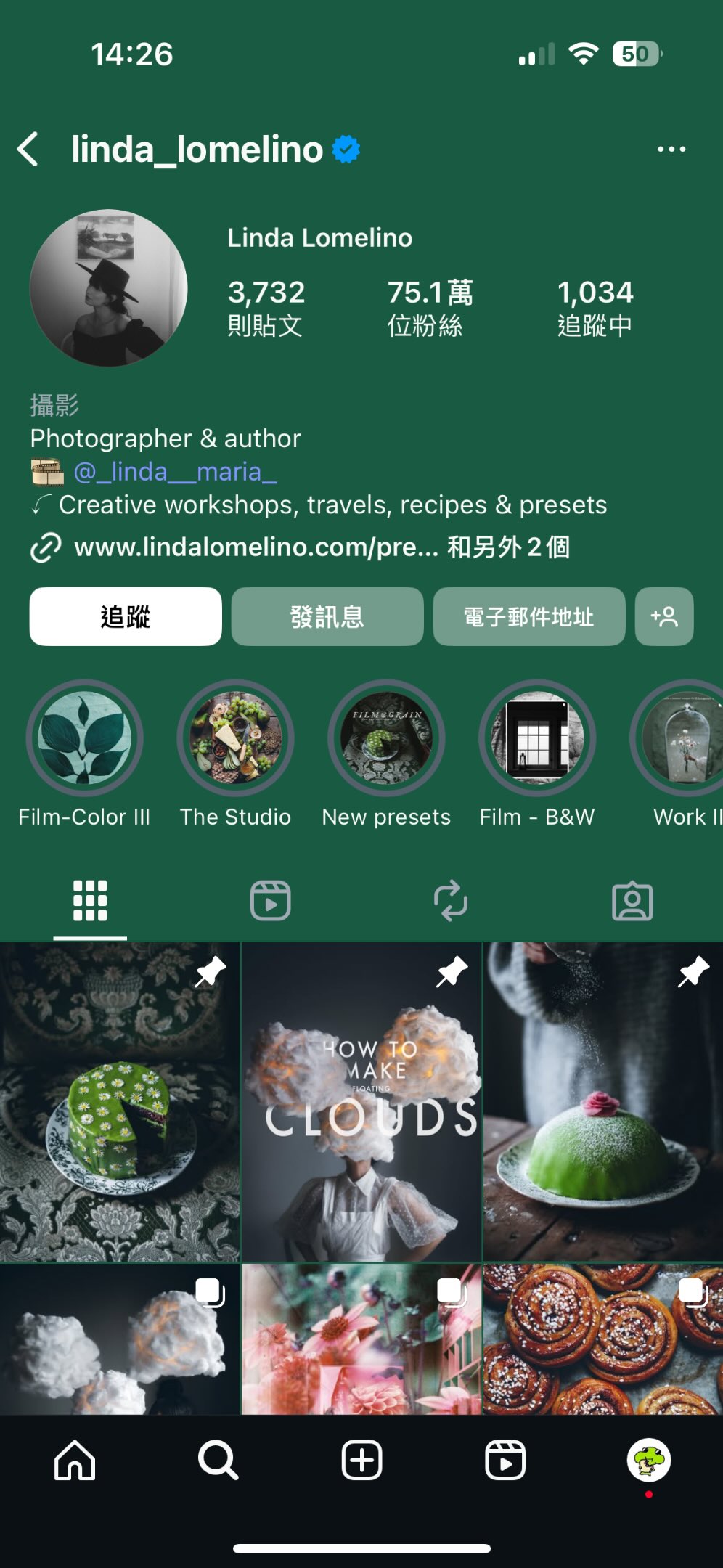Go back from linda_lomelino's profile
The image size is (723, 1568).
click(29, 150)
